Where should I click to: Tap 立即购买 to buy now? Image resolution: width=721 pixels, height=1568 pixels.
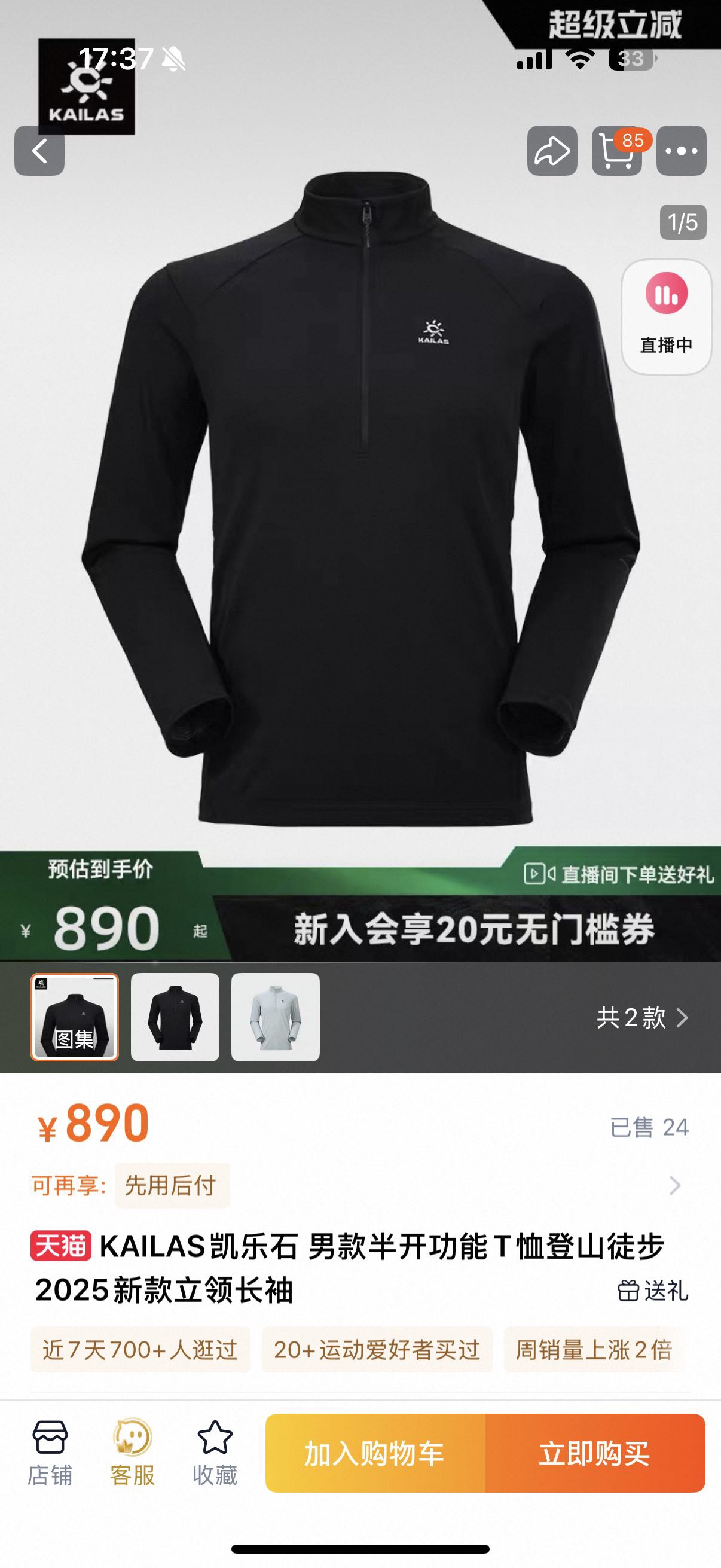coord(594,1453)
